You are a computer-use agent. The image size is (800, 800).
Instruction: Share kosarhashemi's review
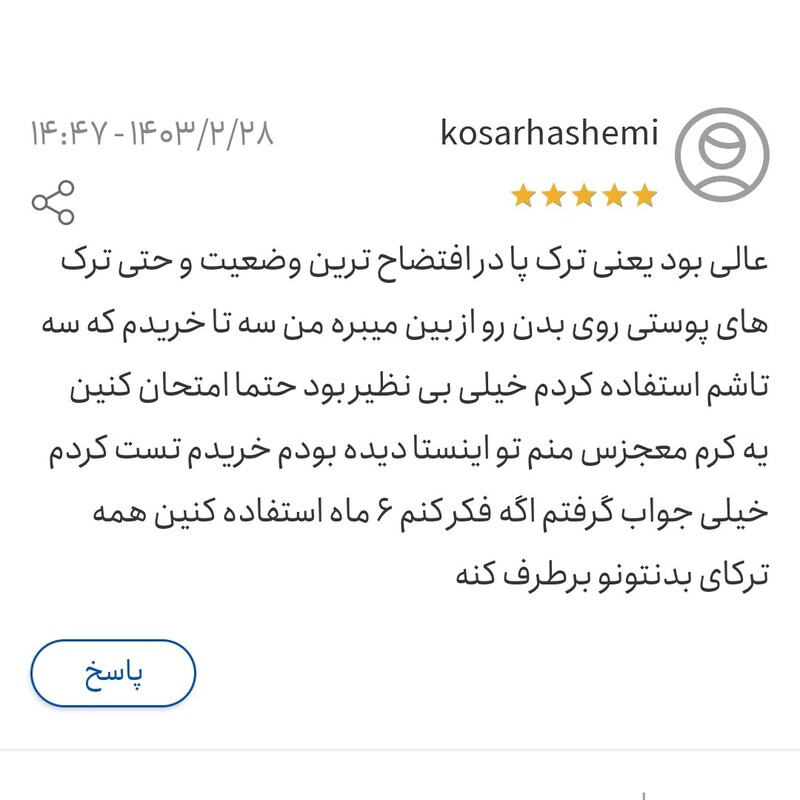tap(53, 203)
